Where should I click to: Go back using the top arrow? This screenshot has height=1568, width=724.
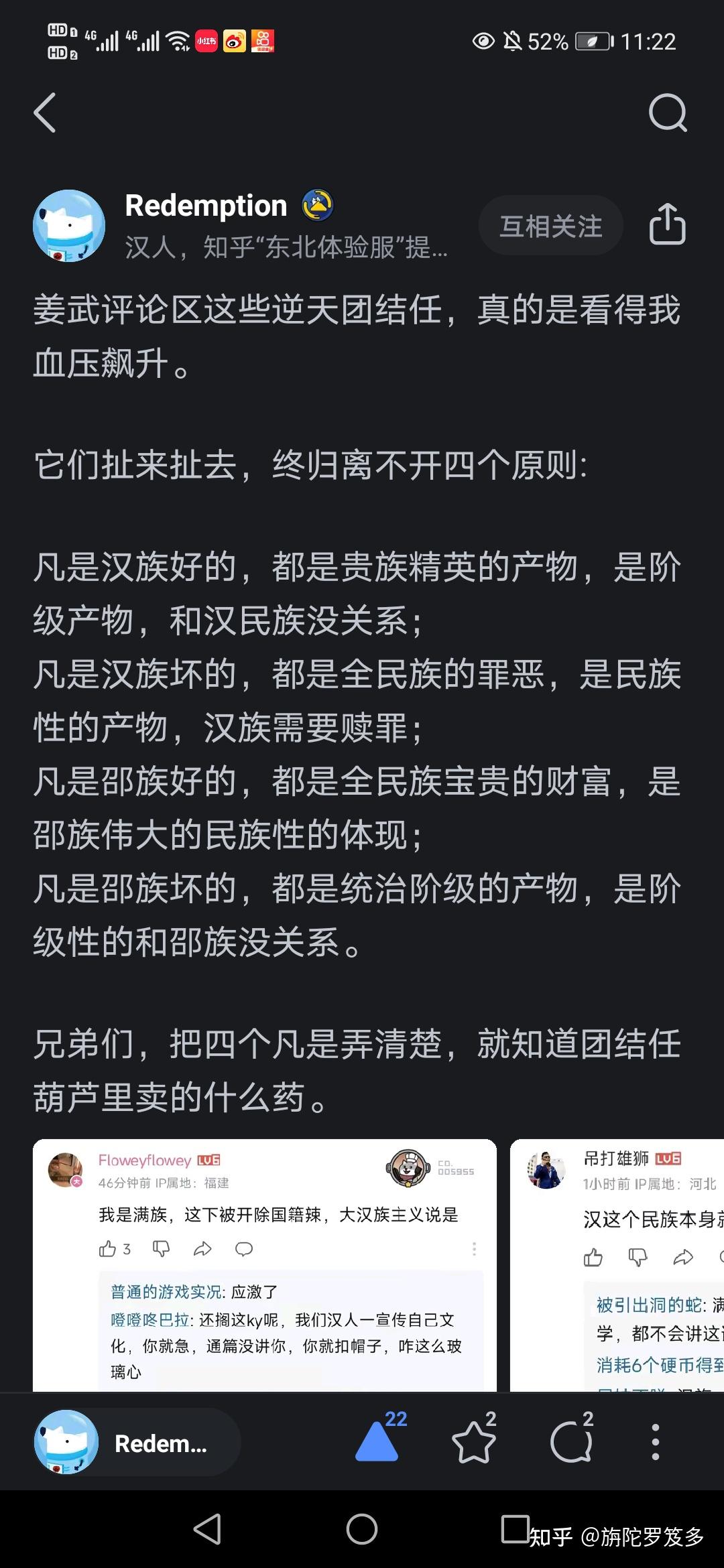[46, 113]
